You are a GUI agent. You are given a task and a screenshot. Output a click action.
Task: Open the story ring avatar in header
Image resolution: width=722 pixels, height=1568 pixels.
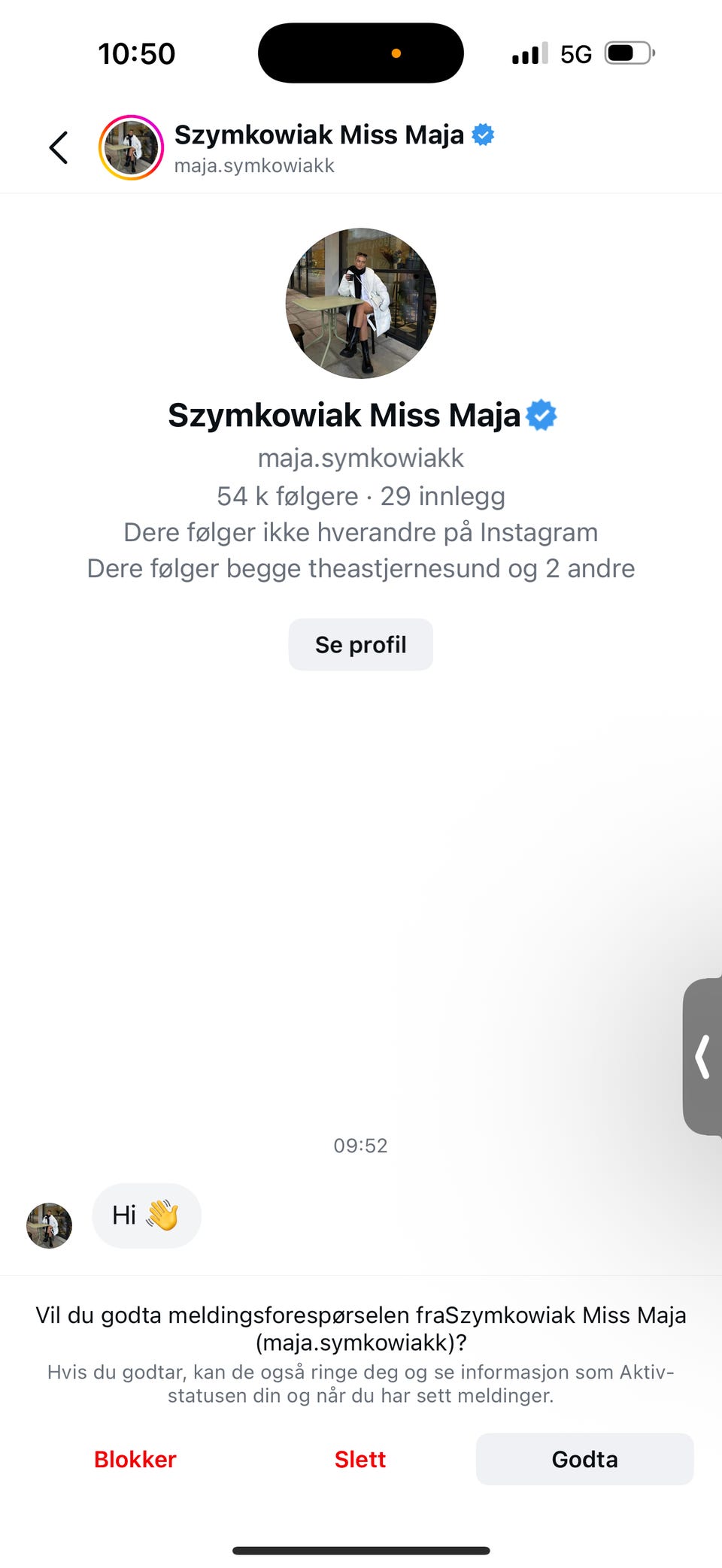131,147
